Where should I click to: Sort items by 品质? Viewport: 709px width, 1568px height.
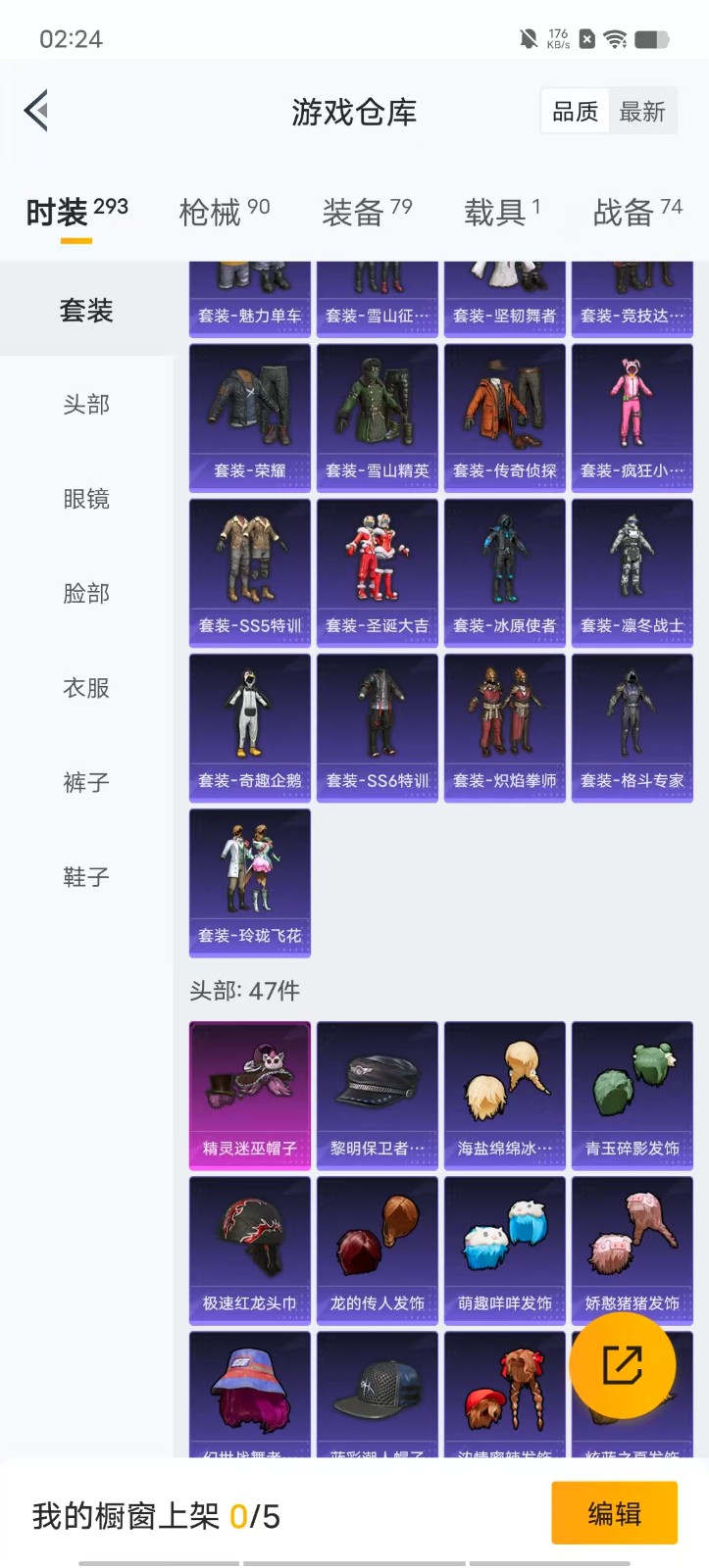click(x=576, y=112)
